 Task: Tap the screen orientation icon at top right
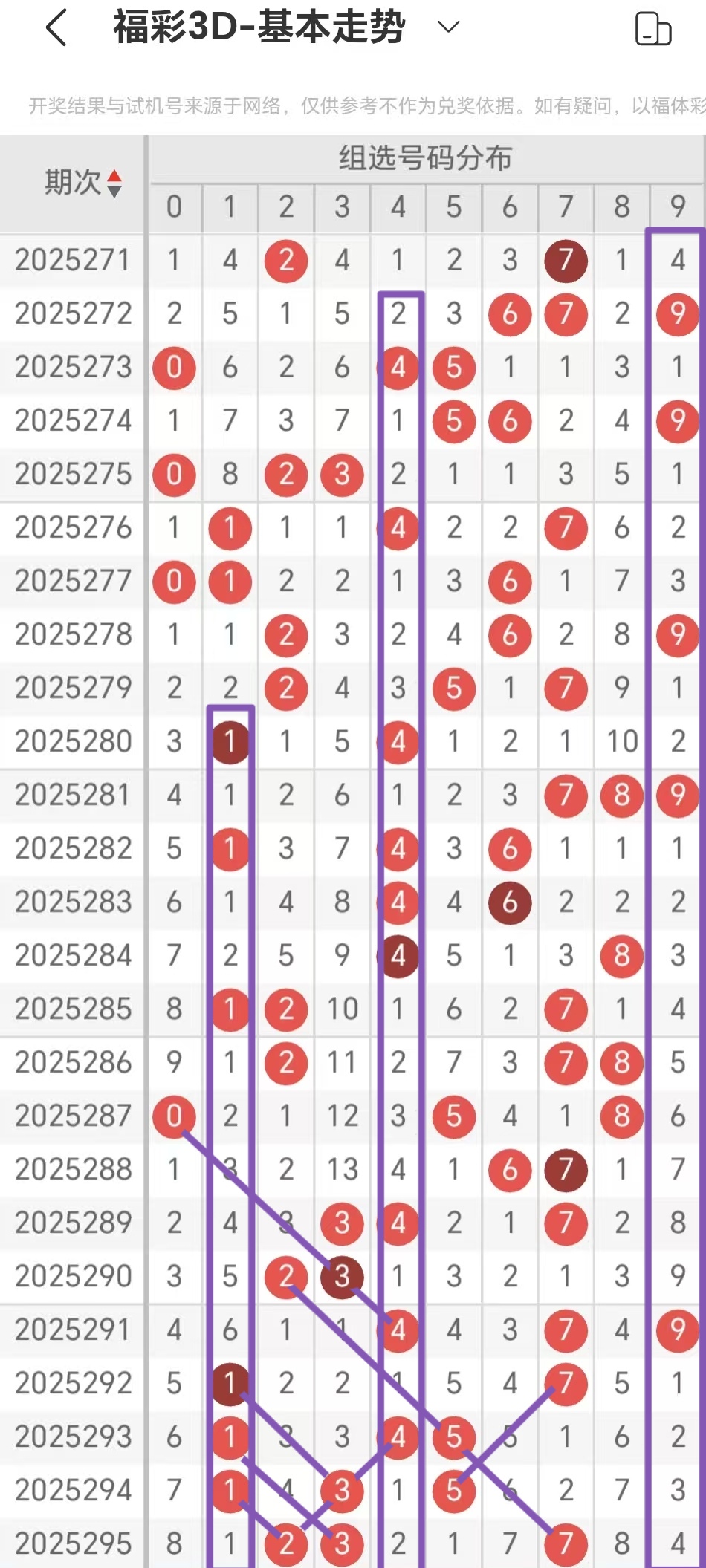point(653,29)
